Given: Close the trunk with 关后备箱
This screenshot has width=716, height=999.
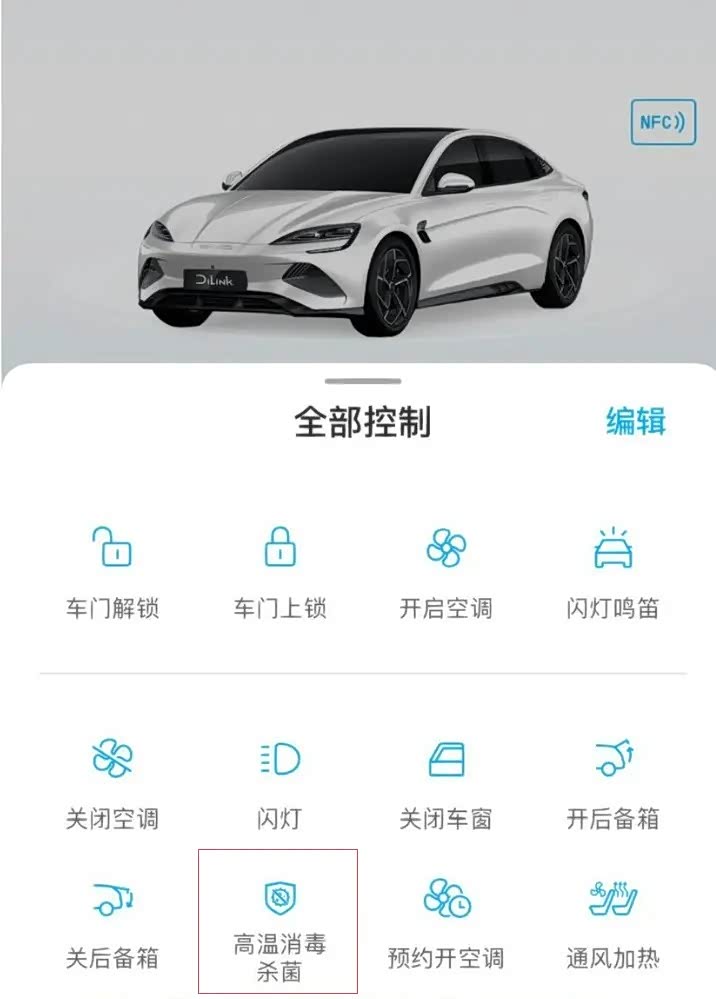Looking at the screenshot, I should coord(112,920).
